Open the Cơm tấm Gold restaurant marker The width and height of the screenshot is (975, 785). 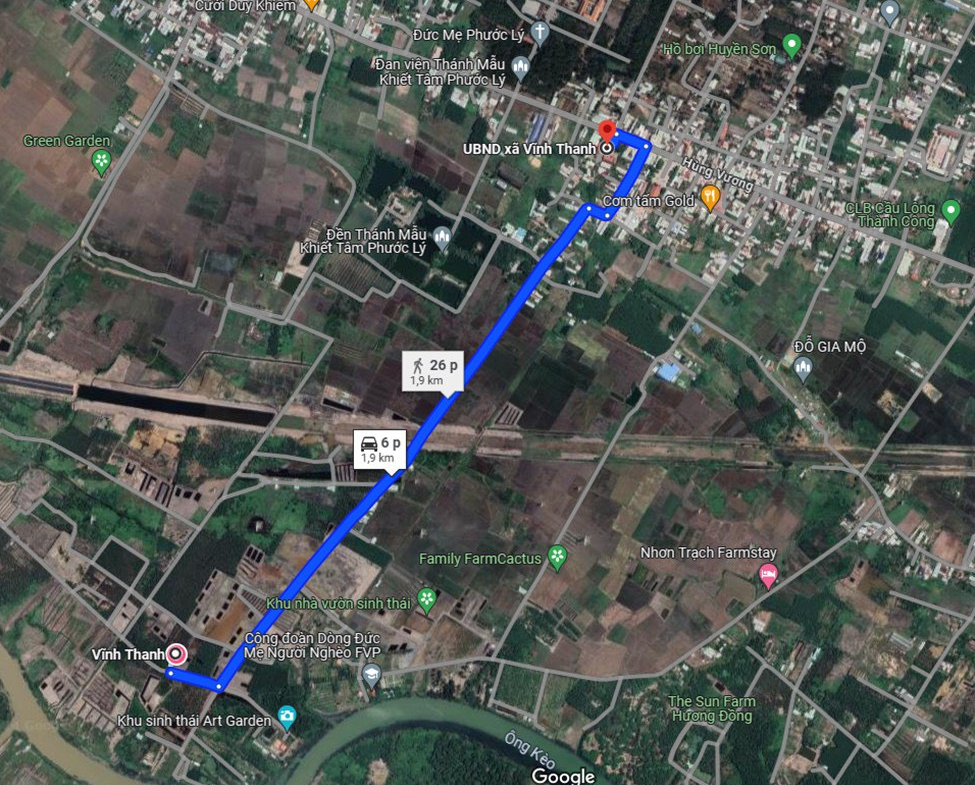point(711,197)
